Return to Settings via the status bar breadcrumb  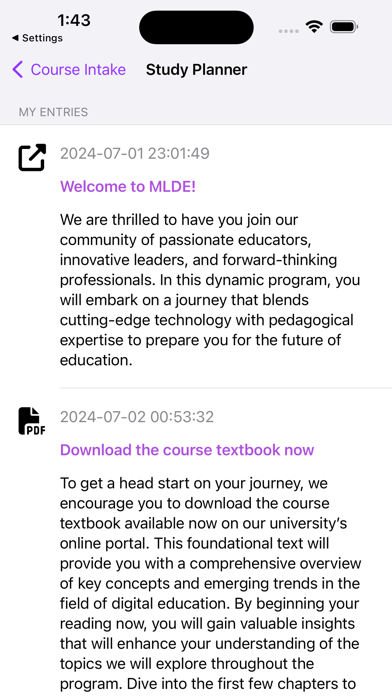(37, 38)
